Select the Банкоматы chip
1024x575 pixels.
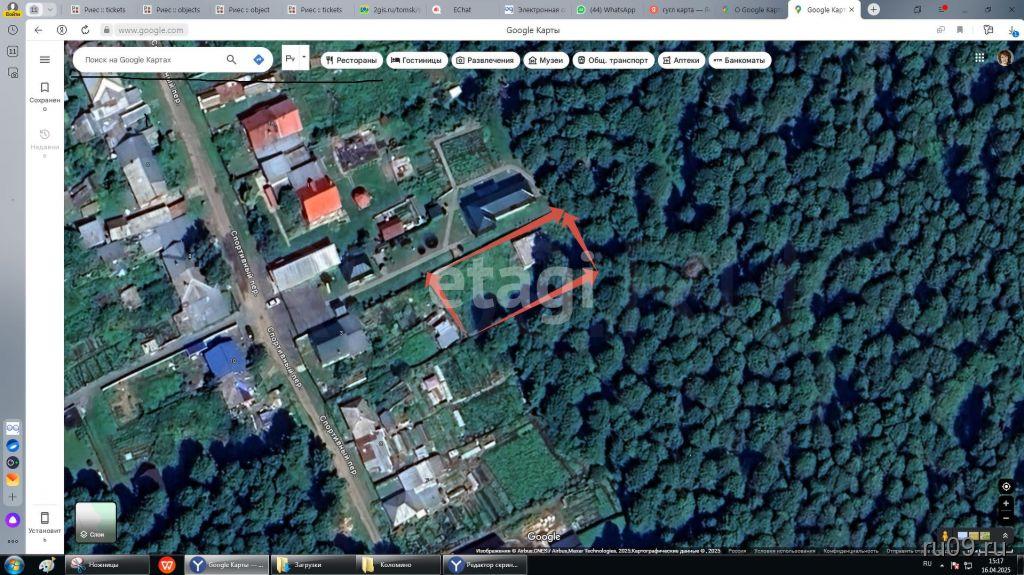(739, 60)
